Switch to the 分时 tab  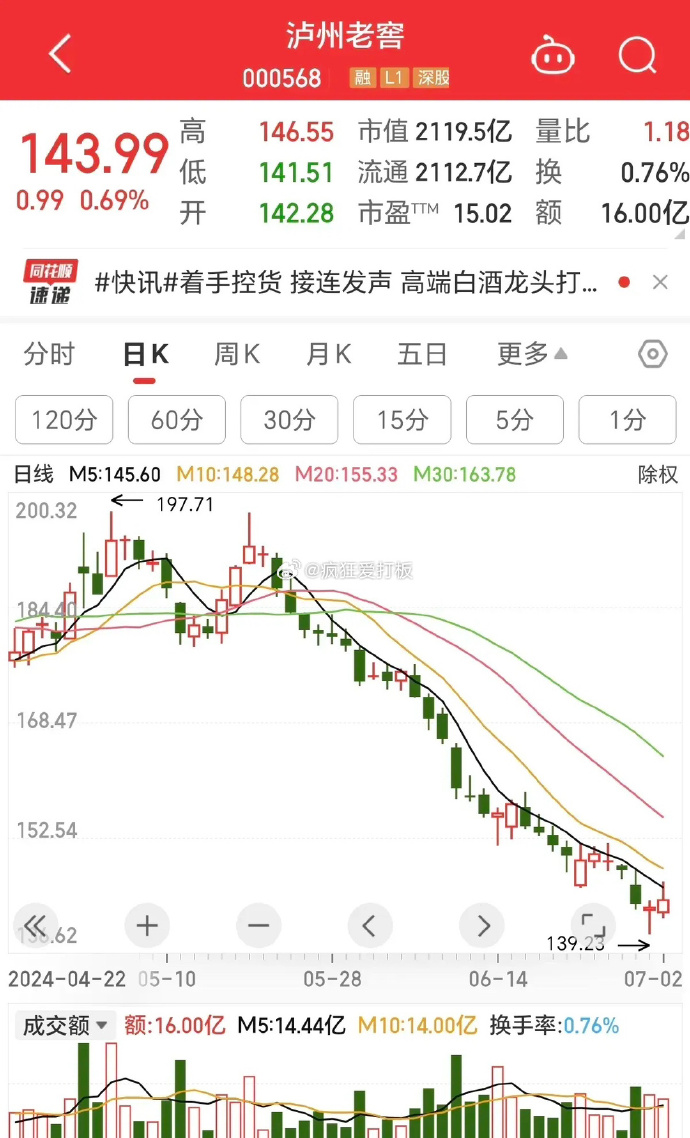point(49,354)
